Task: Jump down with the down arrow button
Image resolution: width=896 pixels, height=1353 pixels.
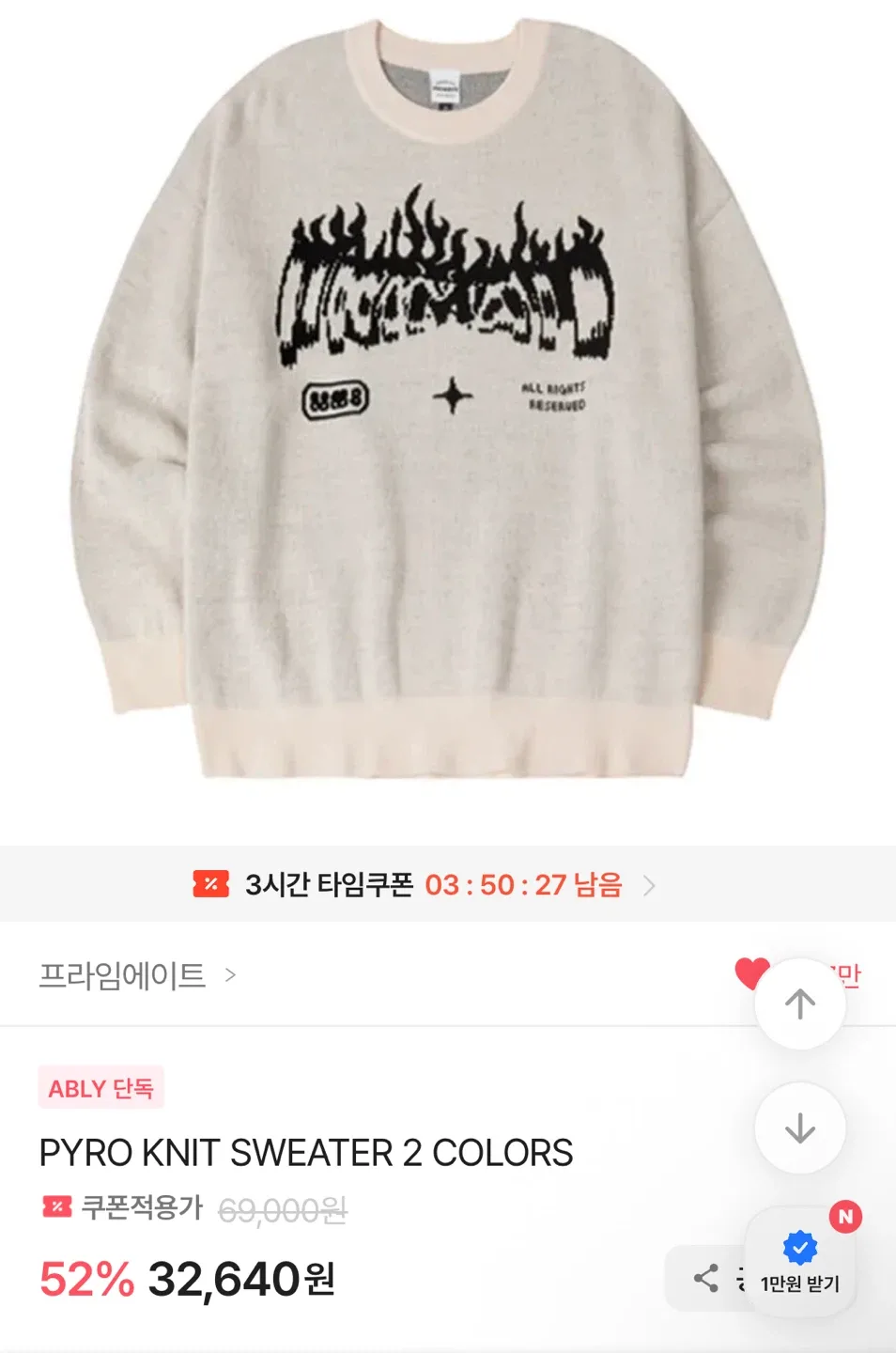Action: coord(799,1127)
